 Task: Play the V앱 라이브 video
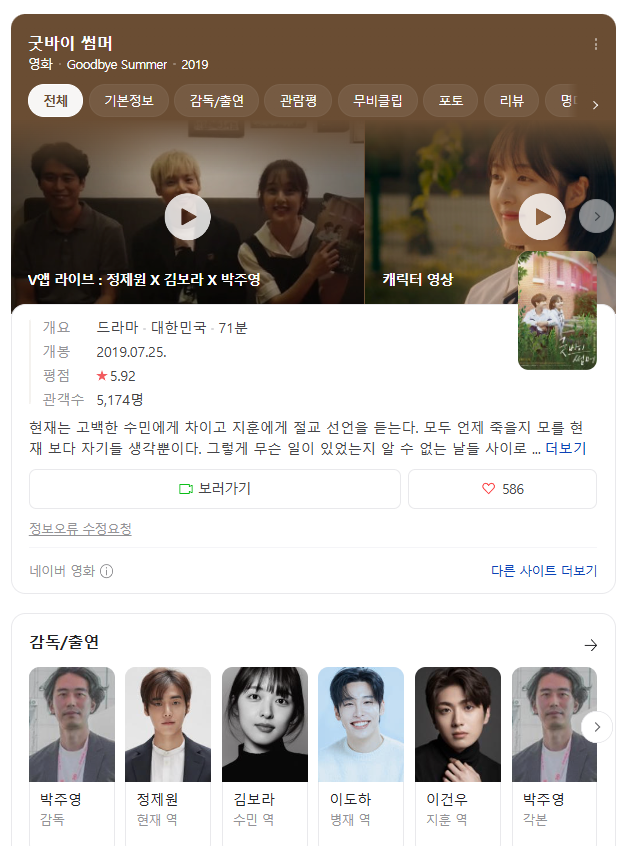pyautogui.click(x=188, y=216)
